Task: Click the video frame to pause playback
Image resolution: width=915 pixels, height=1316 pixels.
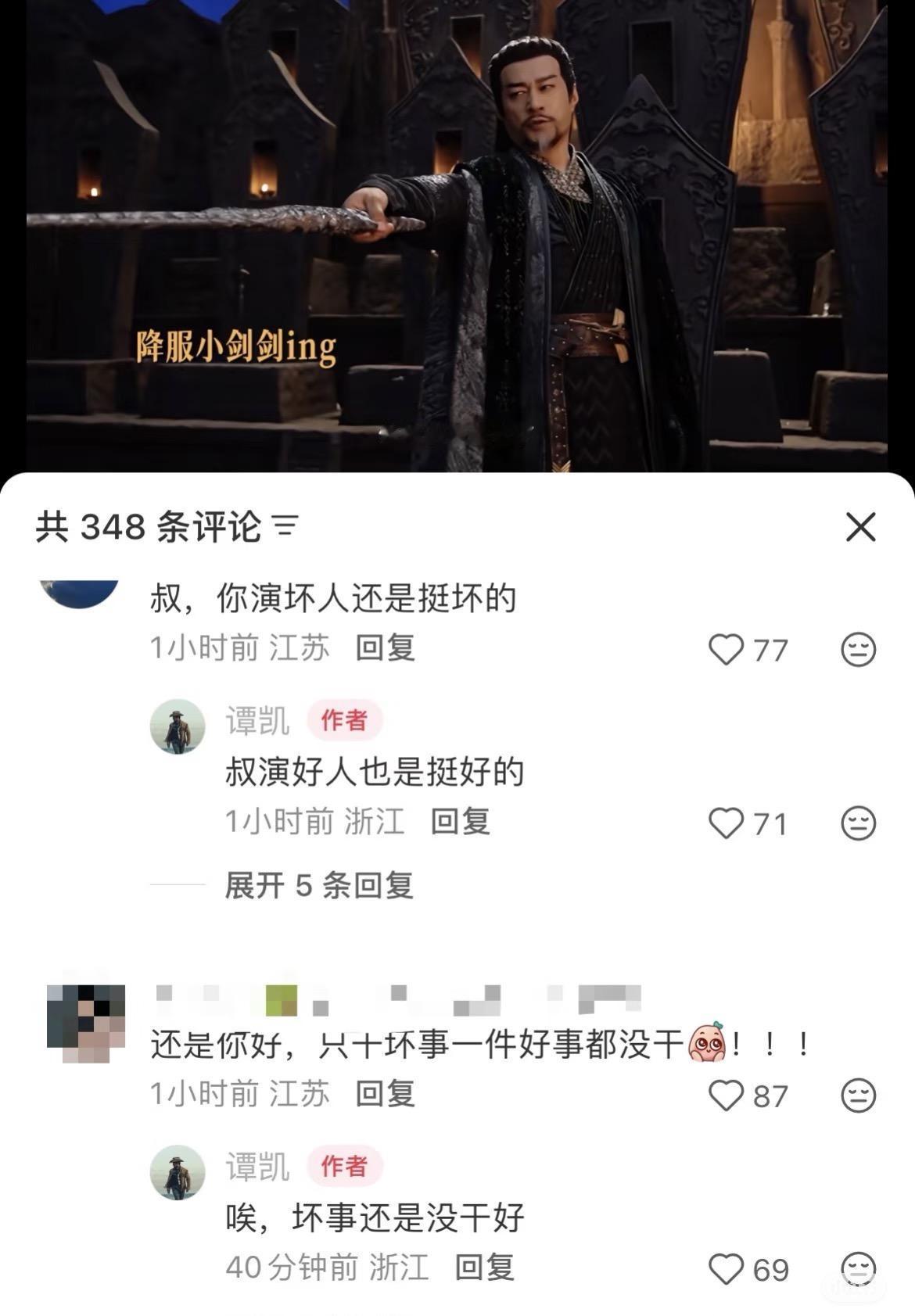Action: tap(457, 235)
